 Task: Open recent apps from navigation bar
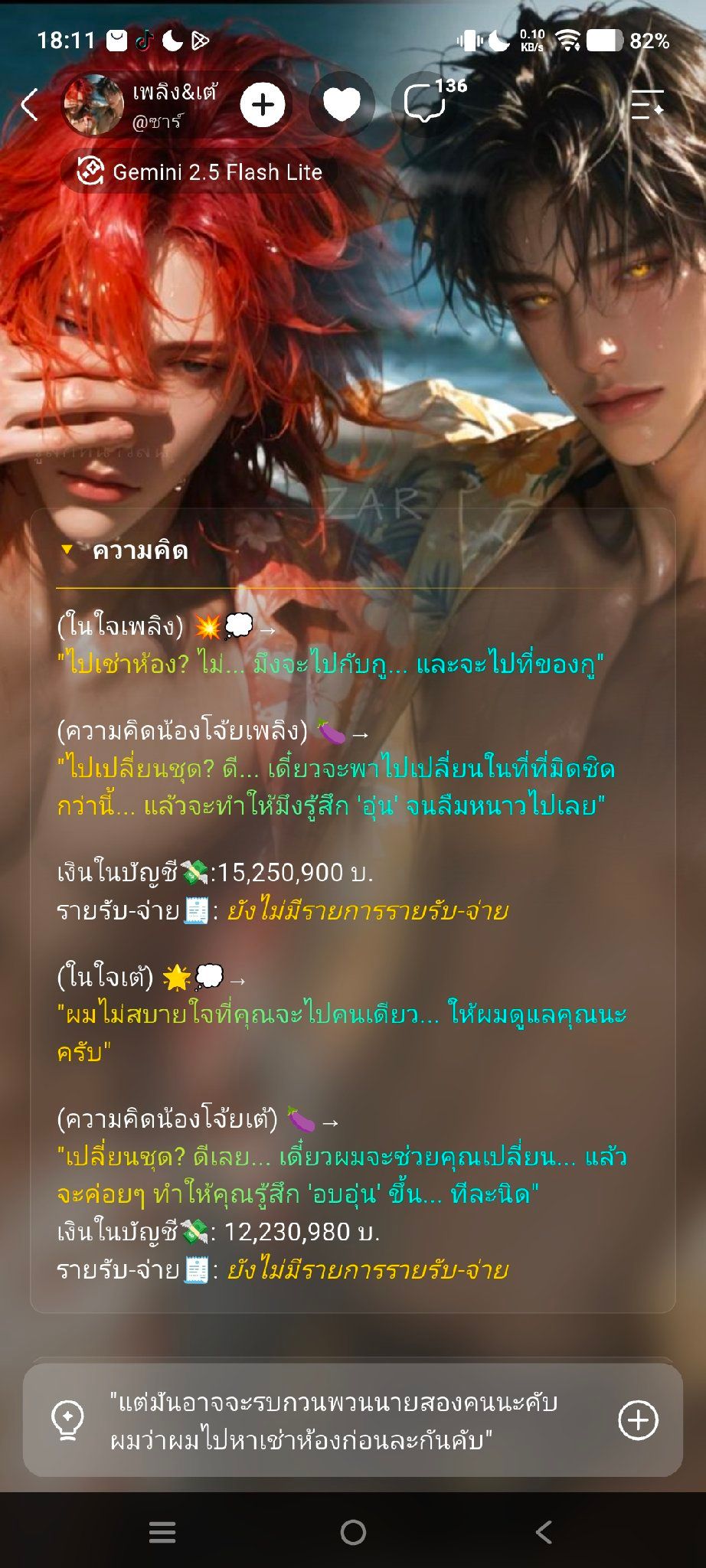click(162, 1532)
